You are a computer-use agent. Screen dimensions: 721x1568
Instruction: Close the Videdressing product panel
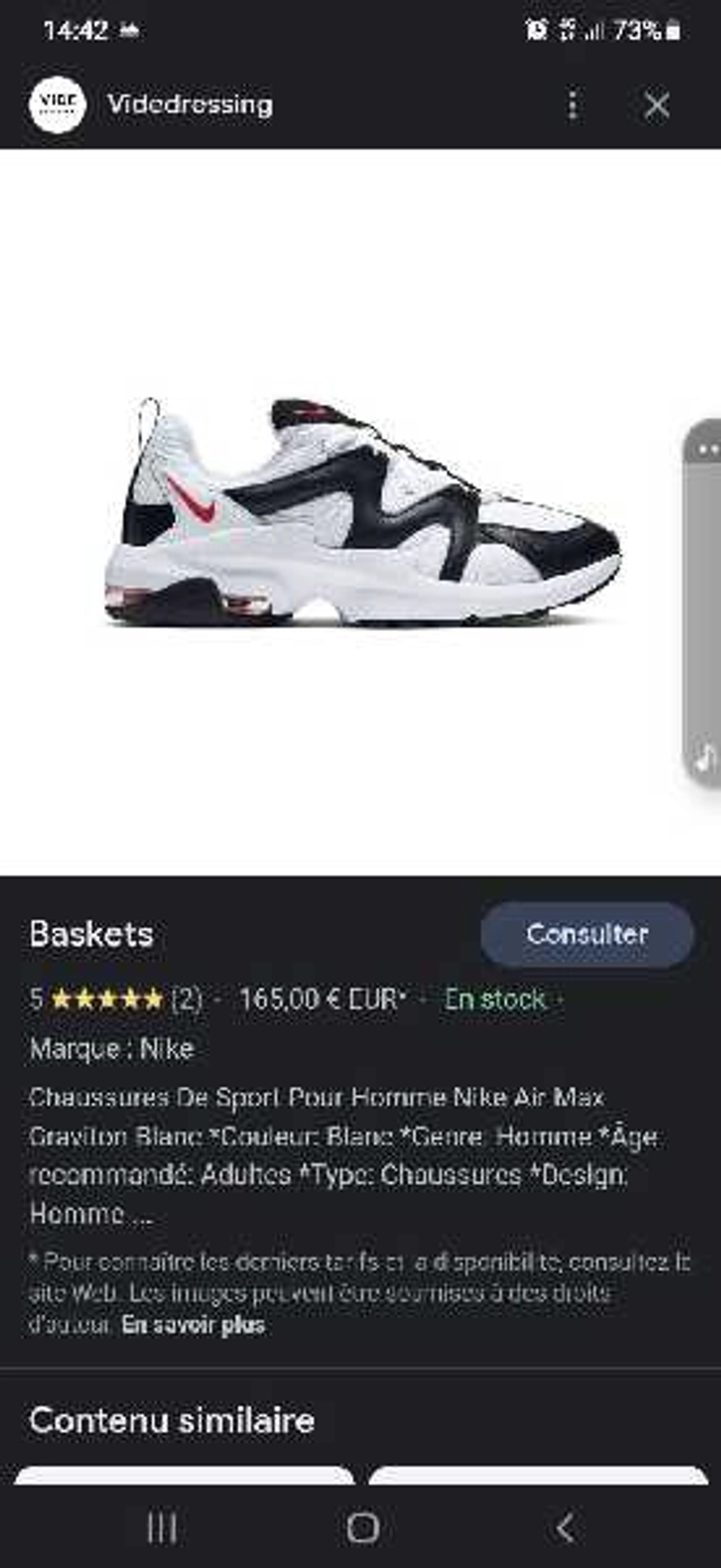click(656, 105)
